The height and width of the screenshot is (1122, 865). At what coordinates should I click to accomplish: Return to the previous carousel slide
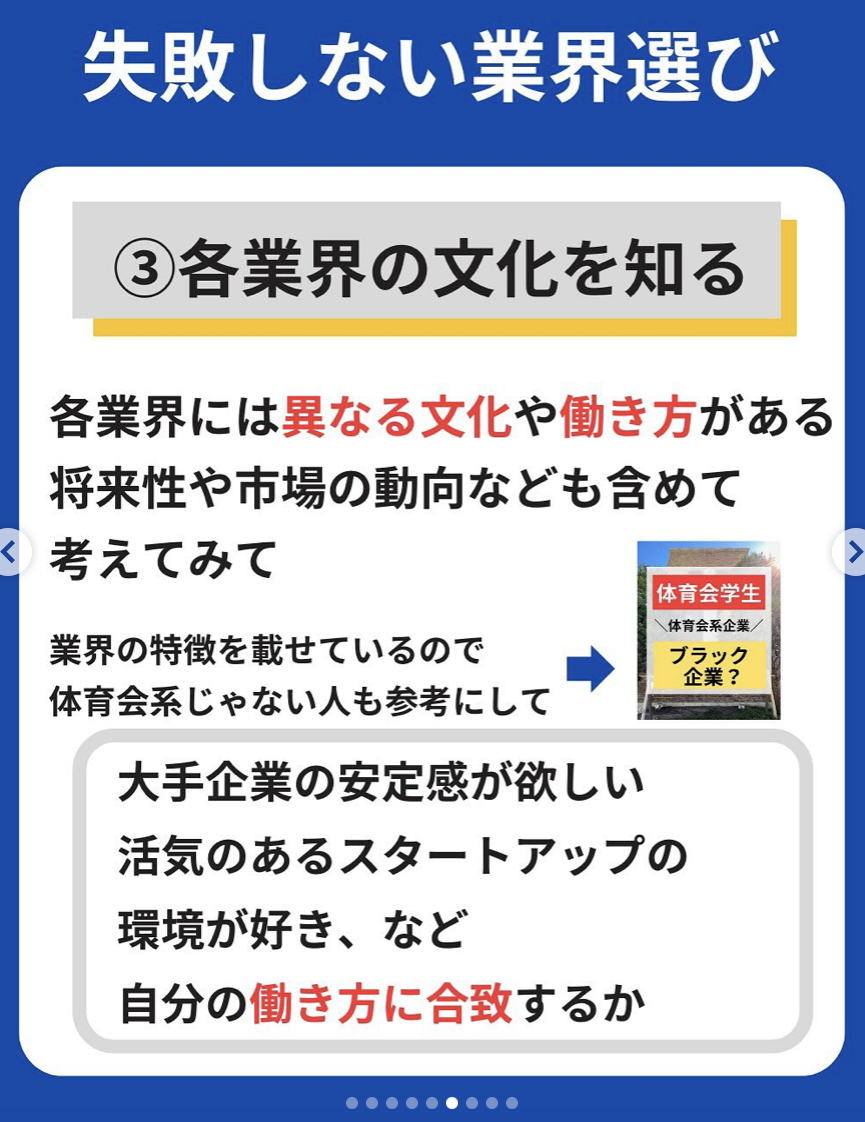[11, 551]
